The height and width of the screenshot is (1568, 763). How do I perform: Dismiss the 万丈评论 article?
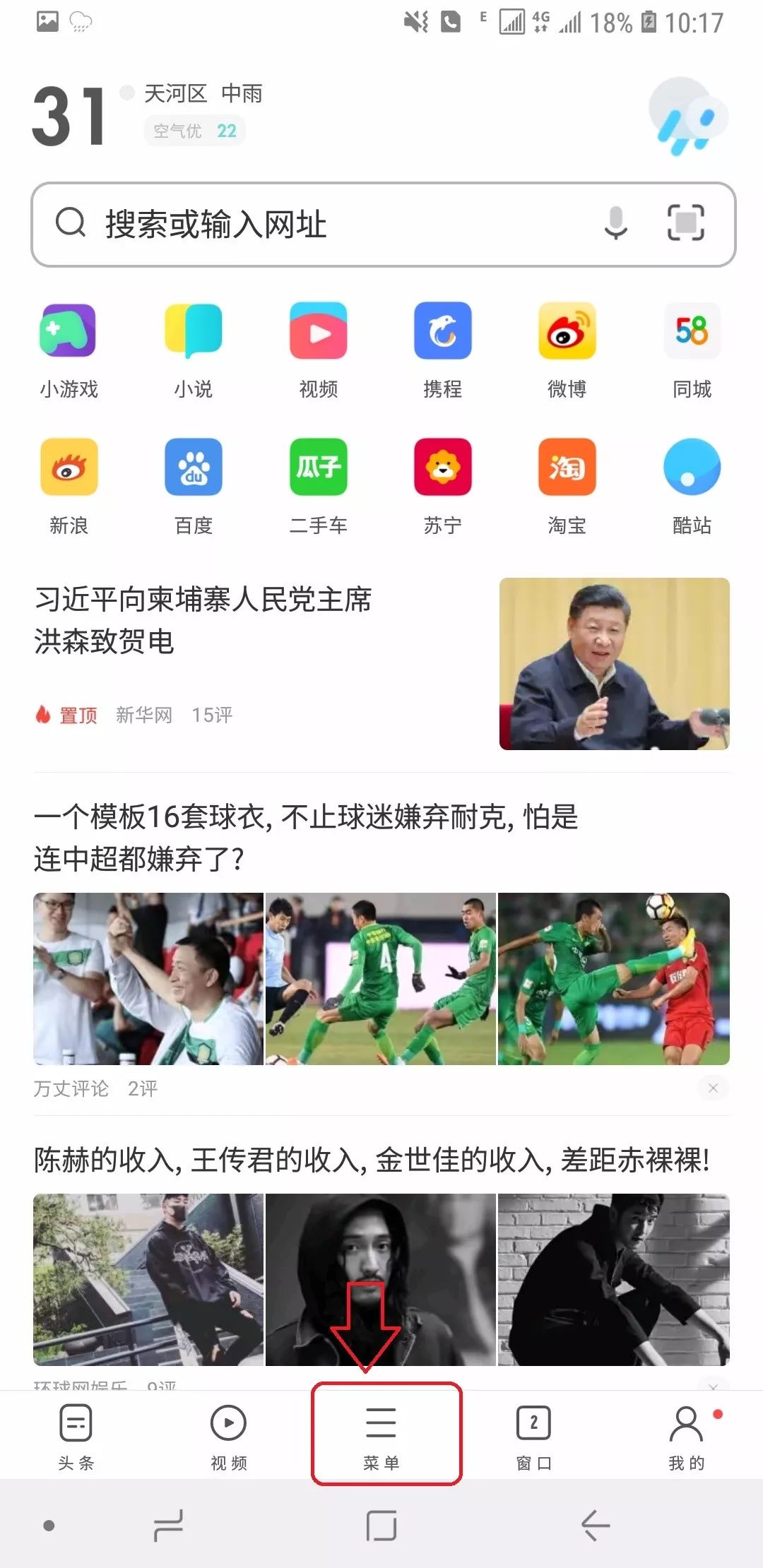pos(712,1088)
